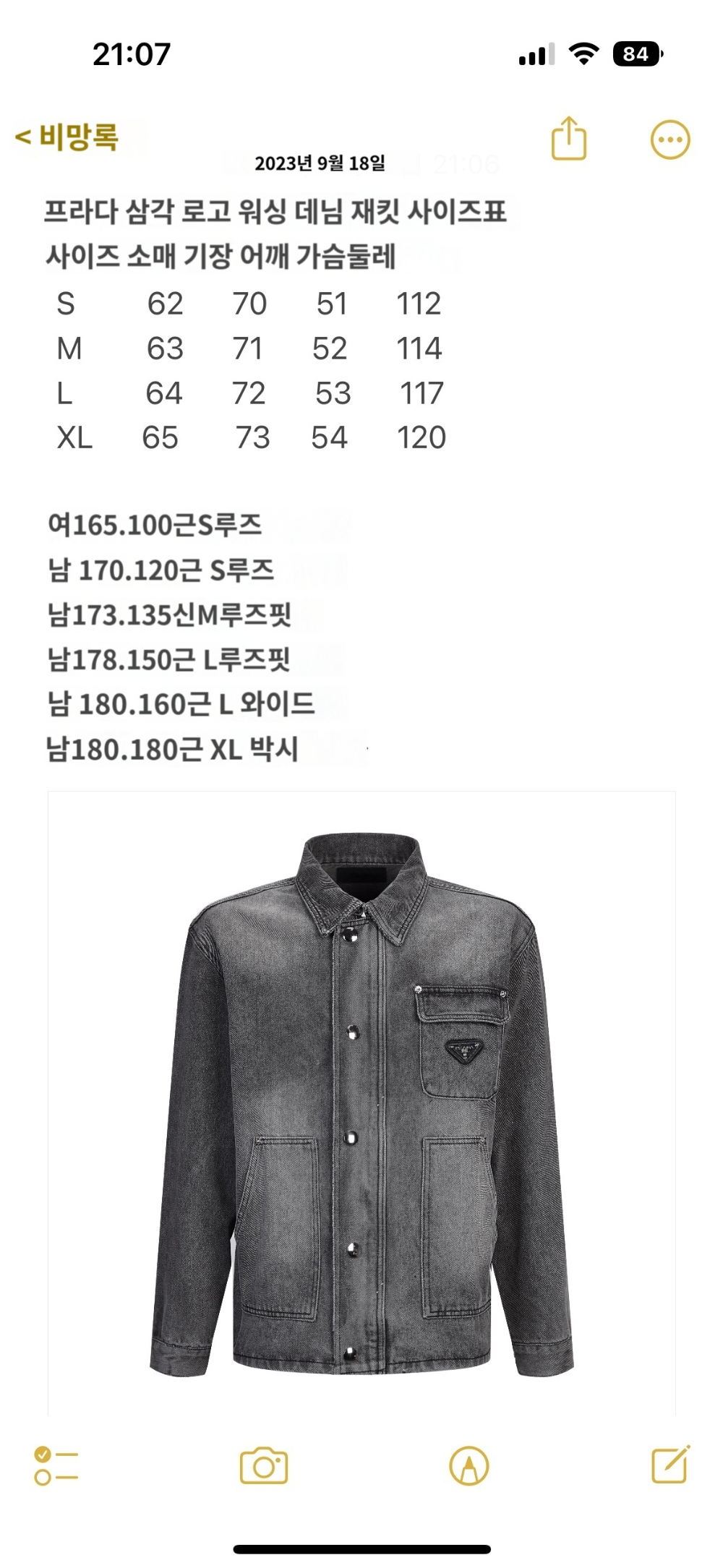Compose a new note

[x=670, y=1465]
